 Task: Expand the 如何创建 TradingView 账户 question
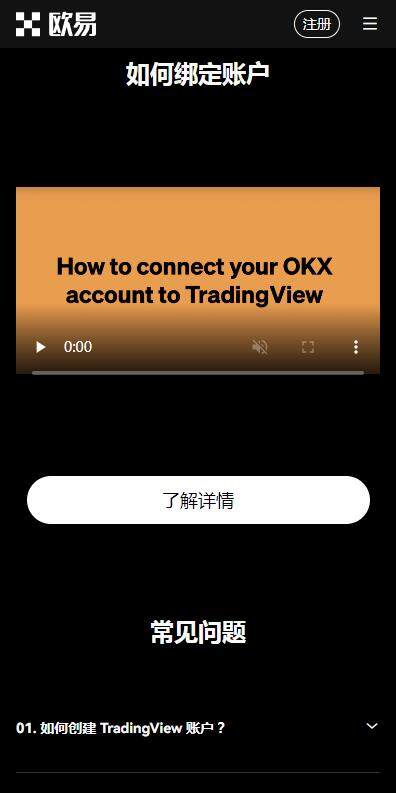[198, 728]
